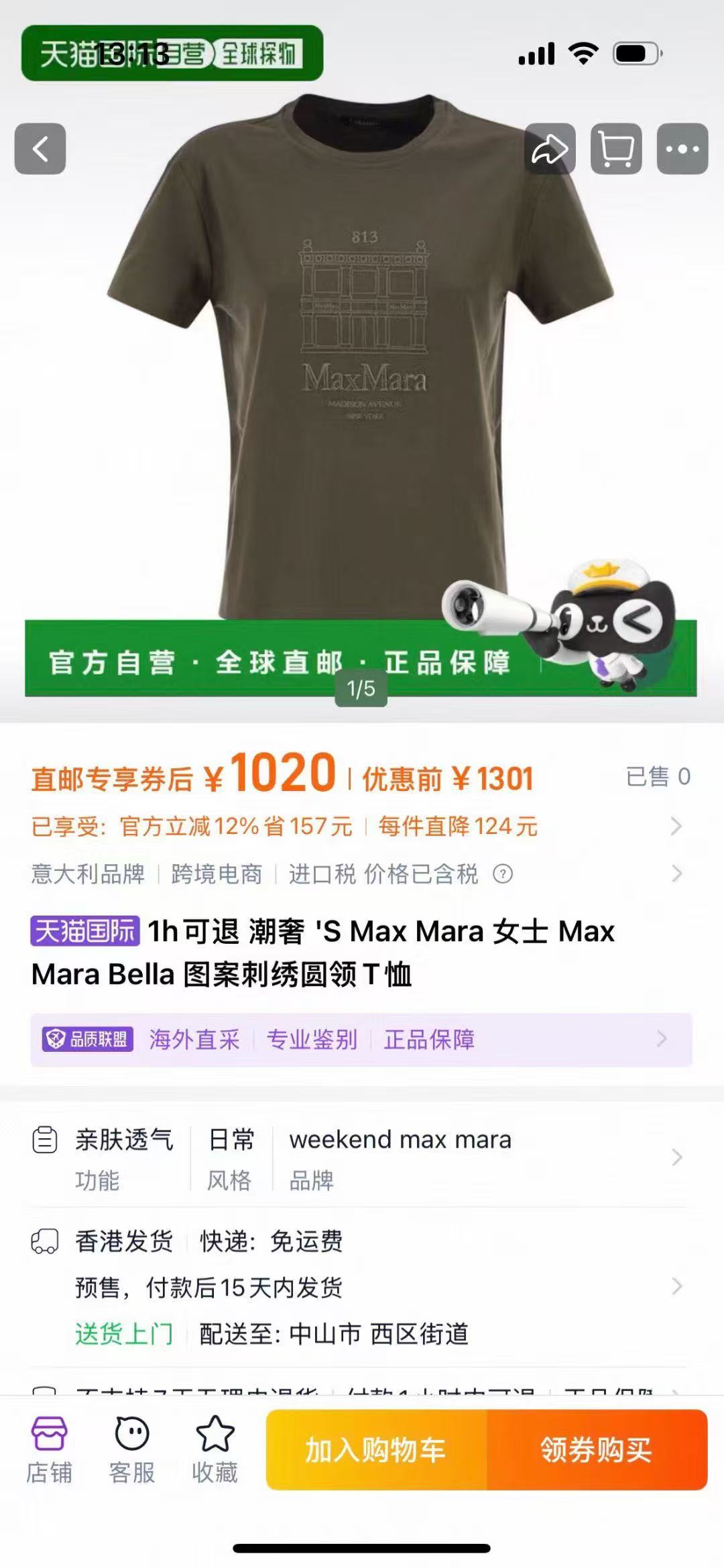Go back using the back arrow
This screenshot has width=724, height=1568.
[40, 149]
